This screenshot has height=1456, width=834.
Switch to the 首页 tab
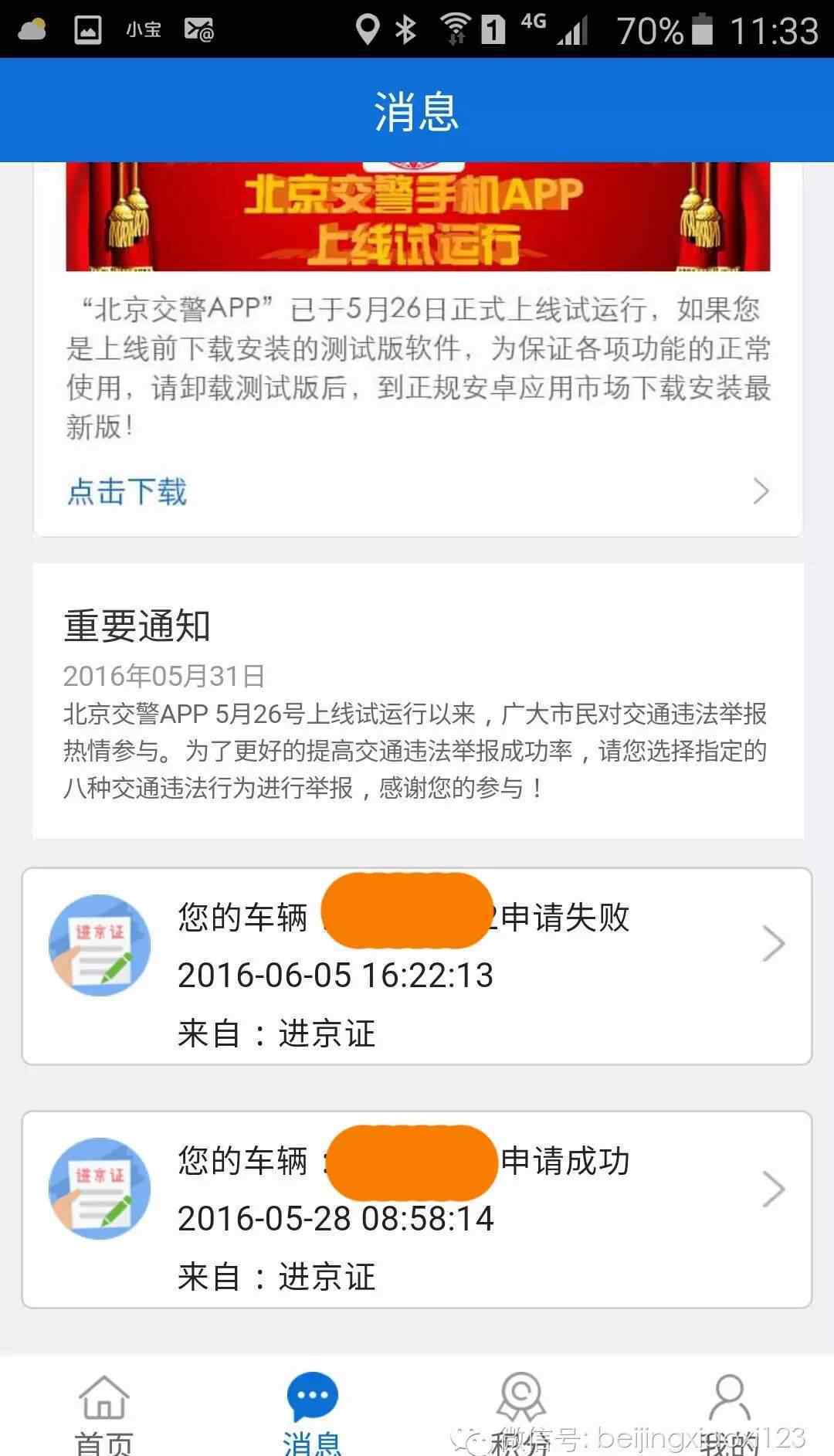(104, 1412)
